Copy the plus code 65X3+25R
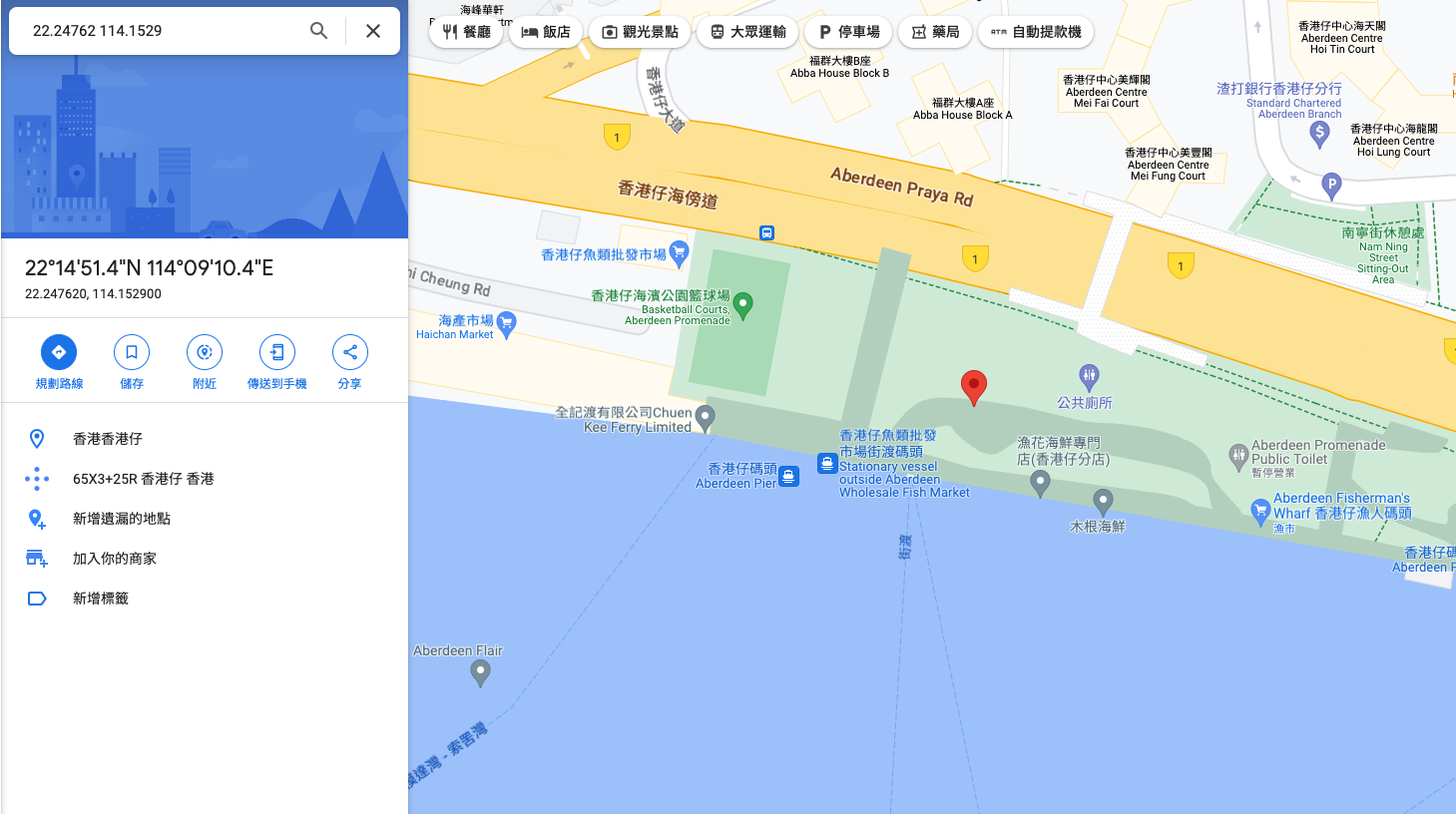 143,479
